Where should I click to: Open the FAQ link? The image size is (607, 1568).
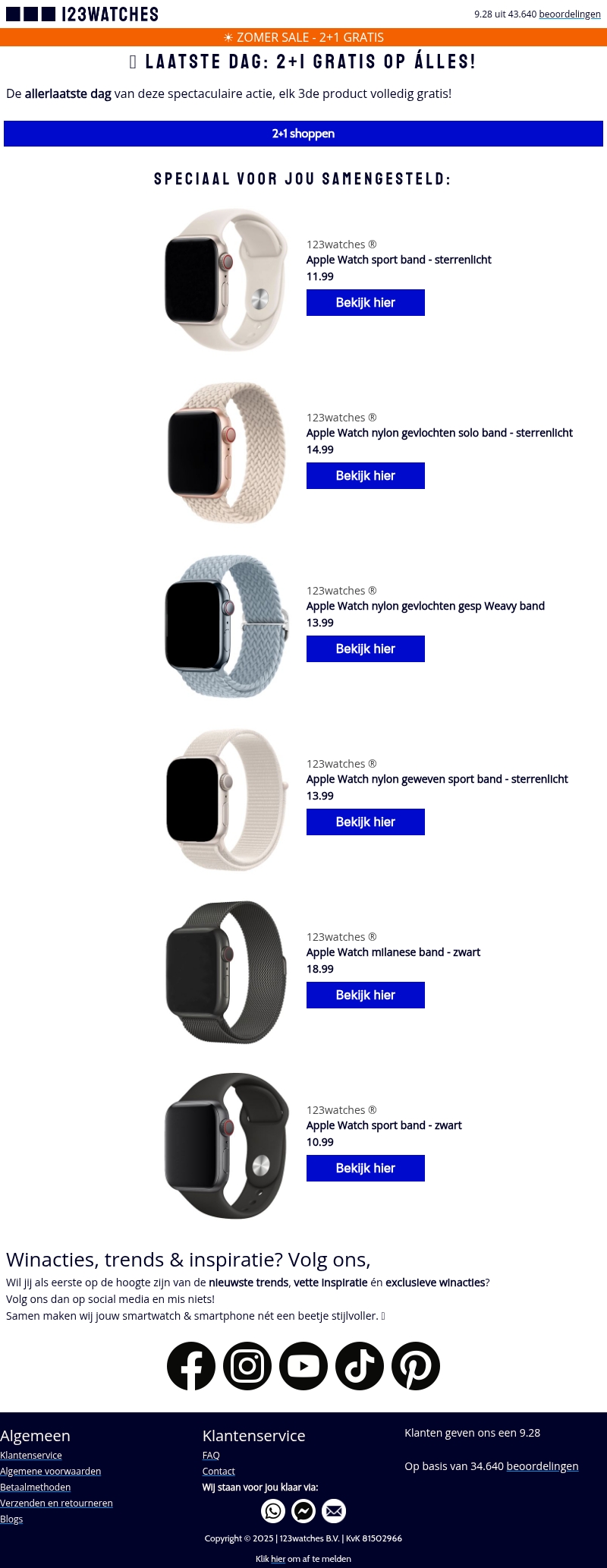click(x=211, y=1455)
